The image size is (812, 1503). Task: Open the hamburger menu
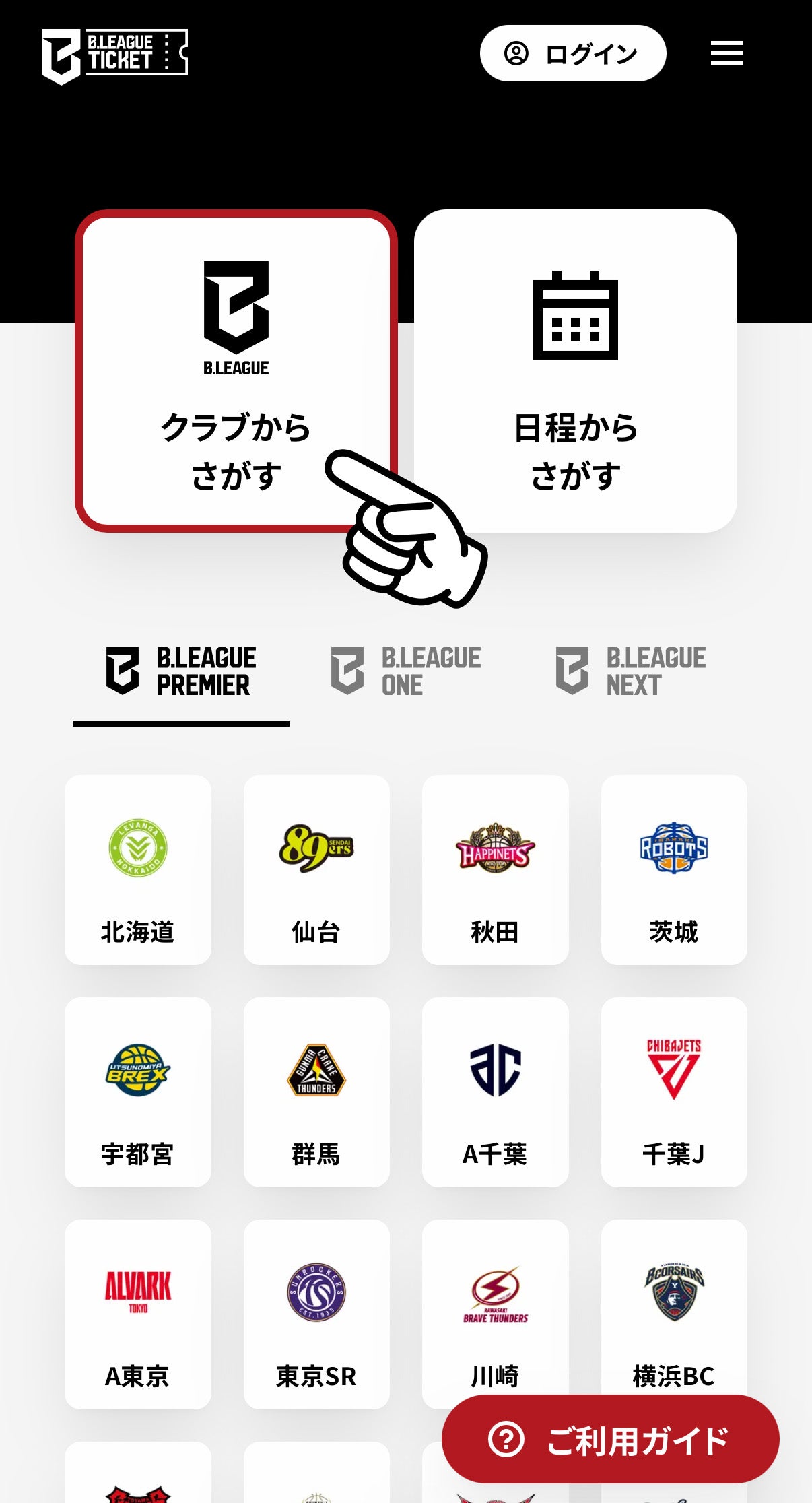pyautogui.click(x=726, y=53)
